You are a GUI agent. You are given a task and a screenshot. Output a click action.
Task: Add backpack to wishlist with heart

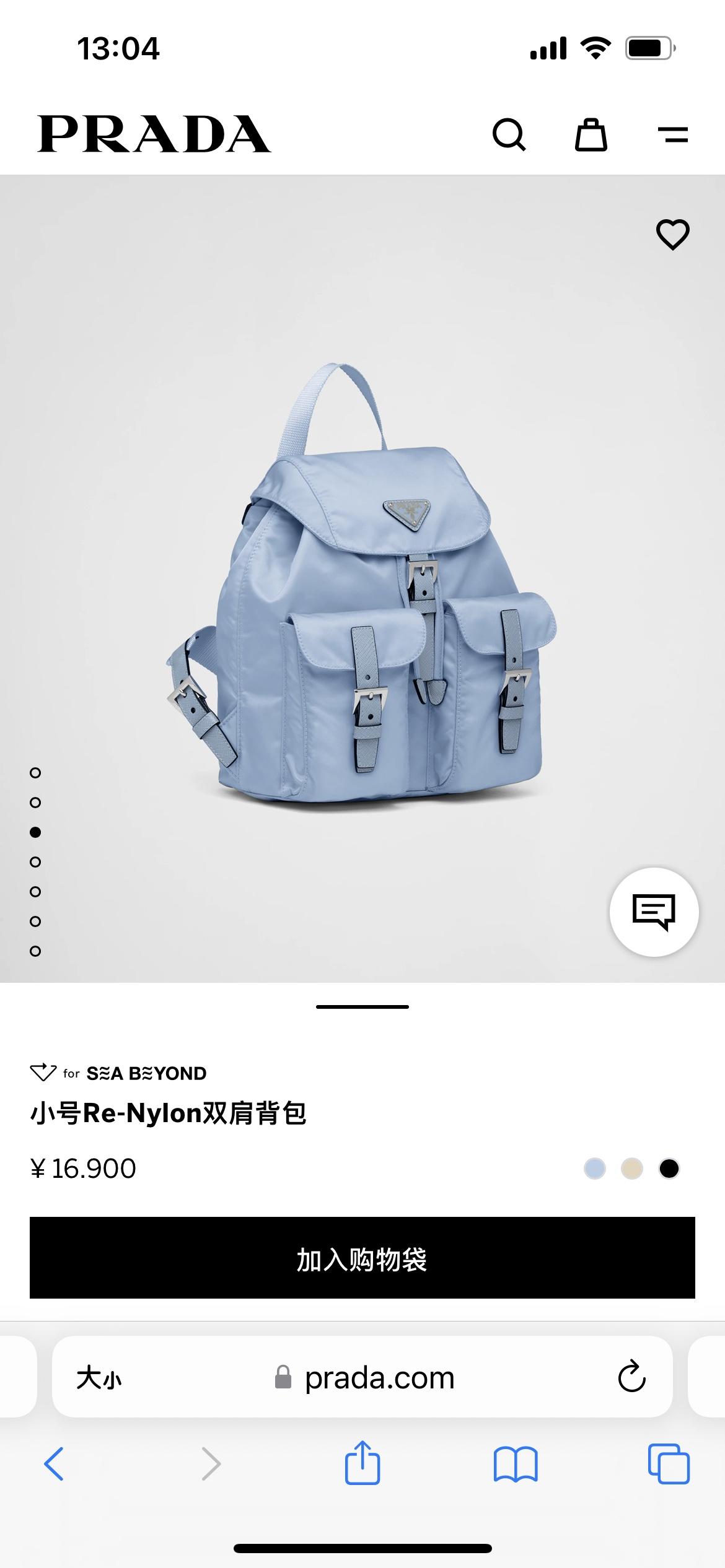(x=672, y=235)
